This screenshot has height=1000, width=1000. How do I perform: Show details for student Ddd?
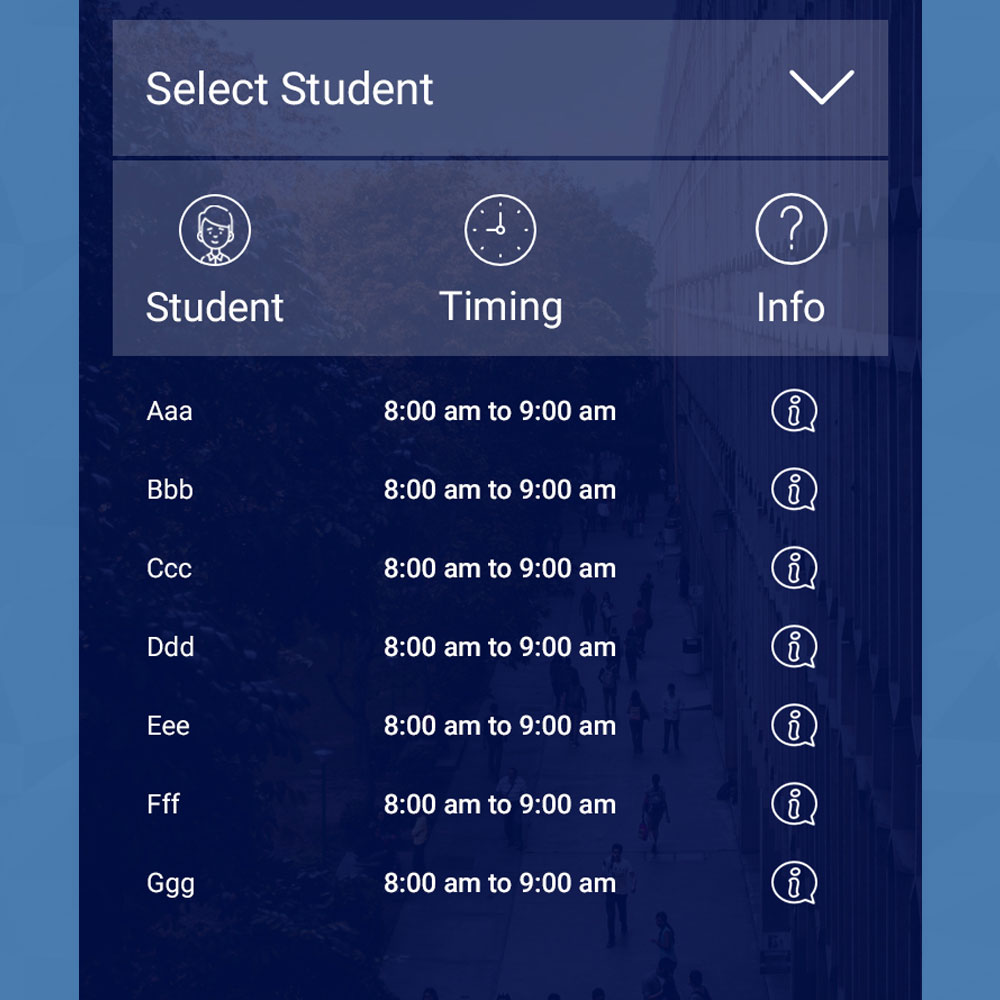794,647
